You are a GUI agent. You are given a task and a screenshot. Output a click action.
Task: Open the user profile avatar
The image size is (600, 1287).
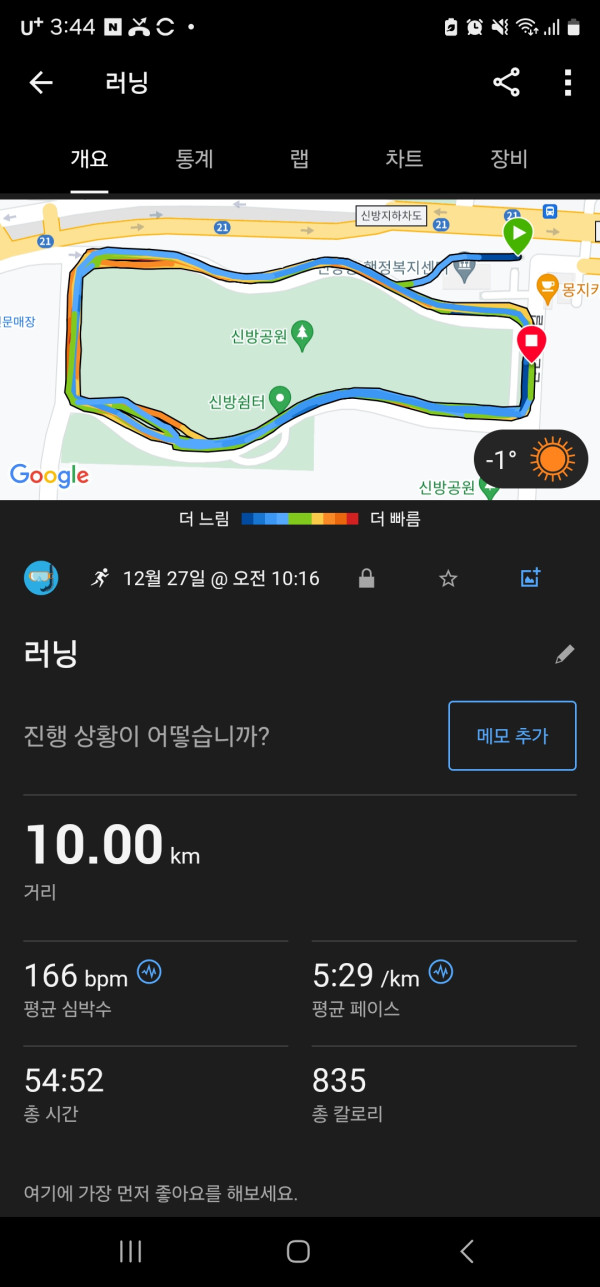coord(41,578)
